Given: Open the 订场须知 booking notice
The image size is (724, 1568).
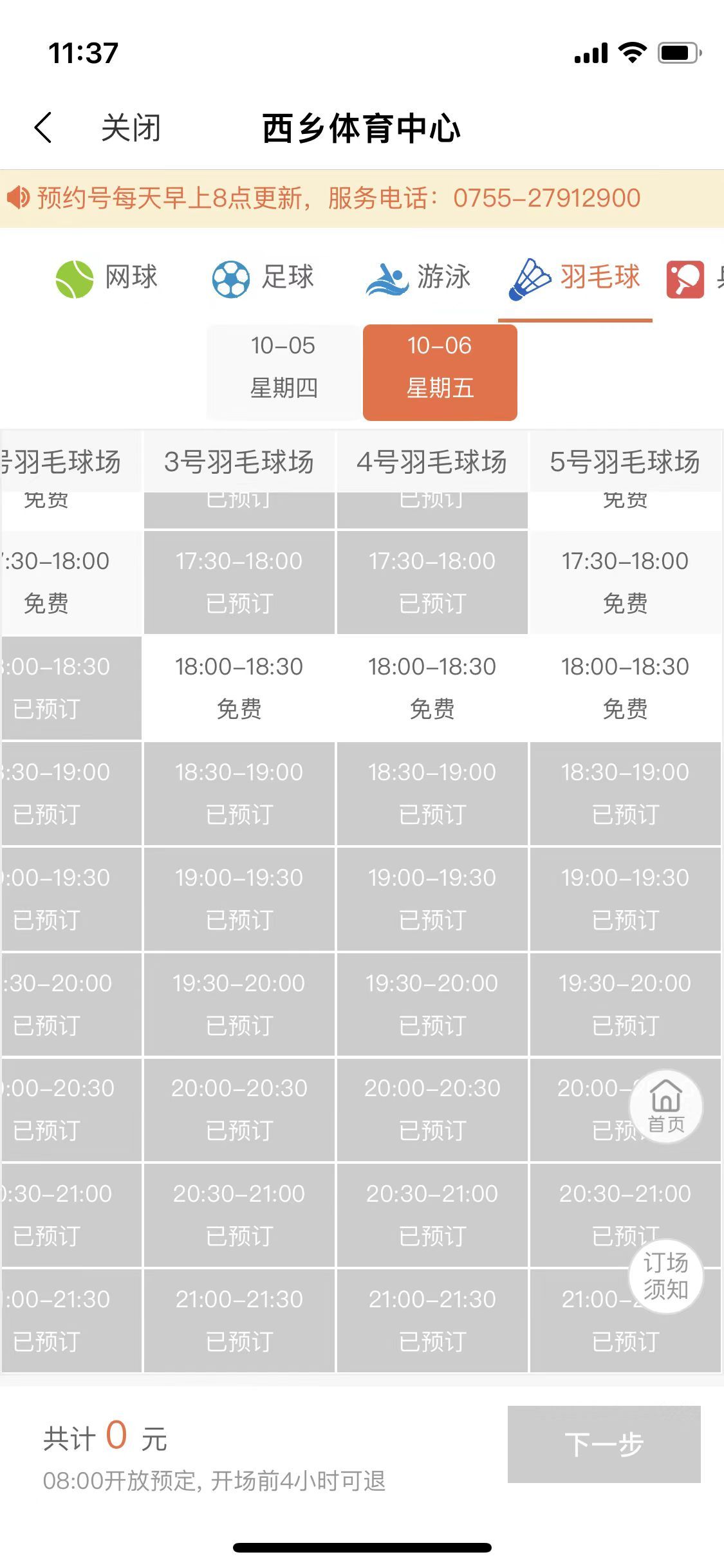Looking at the screenshot, I should [666, 1276].
